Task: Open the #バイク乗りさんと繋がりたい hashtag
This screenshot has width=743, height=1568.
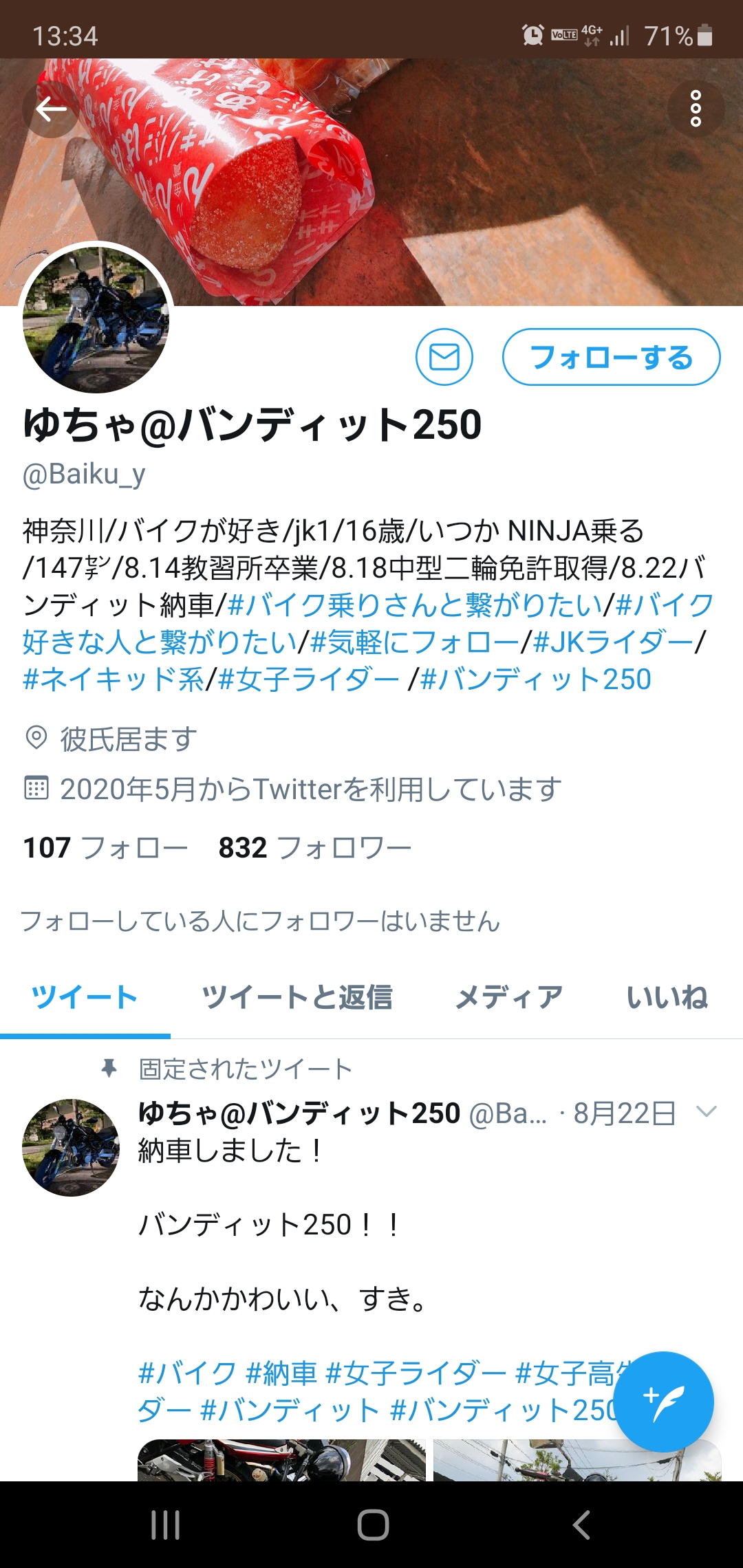Action: coord(415,605)
